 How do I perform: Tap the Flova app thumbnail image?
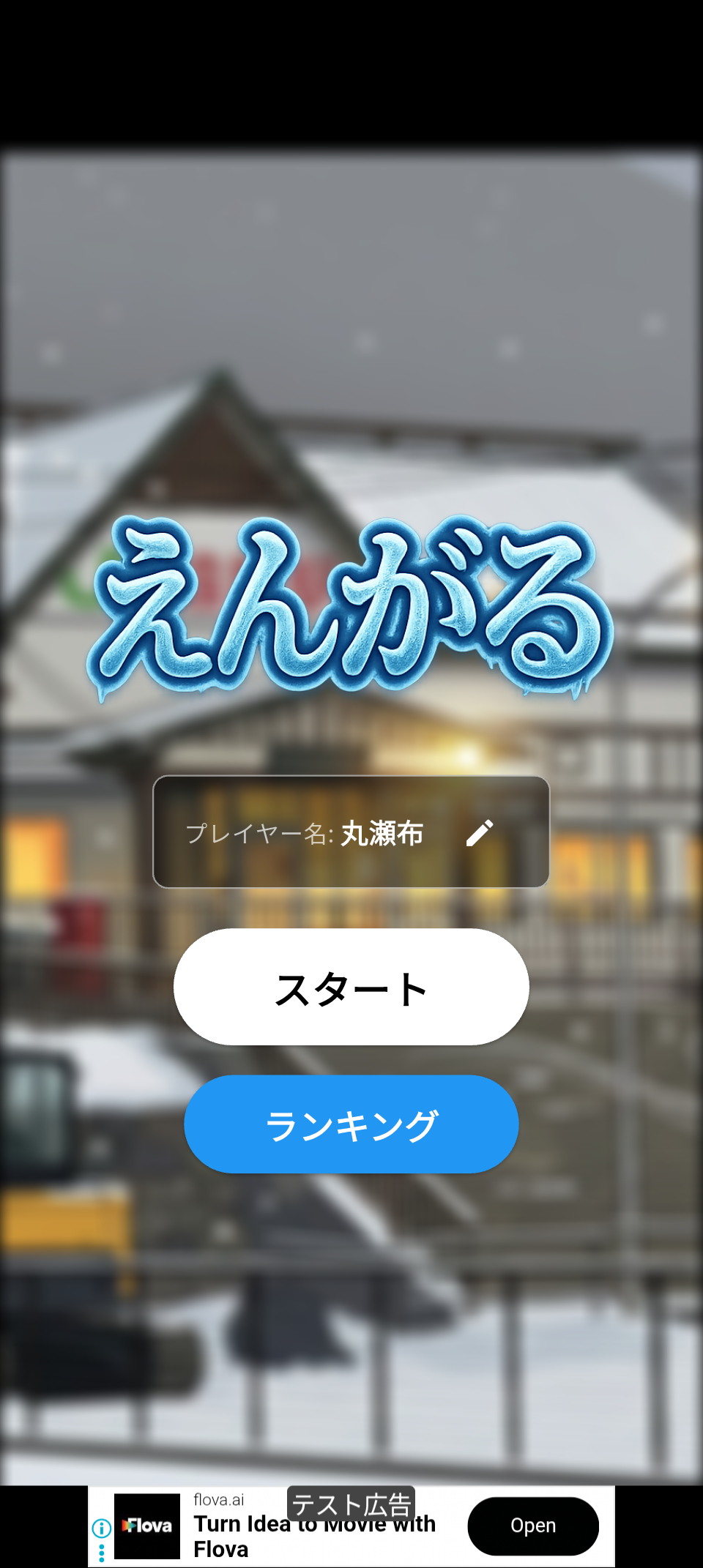pyautogui.click(x=146, y=1526)
